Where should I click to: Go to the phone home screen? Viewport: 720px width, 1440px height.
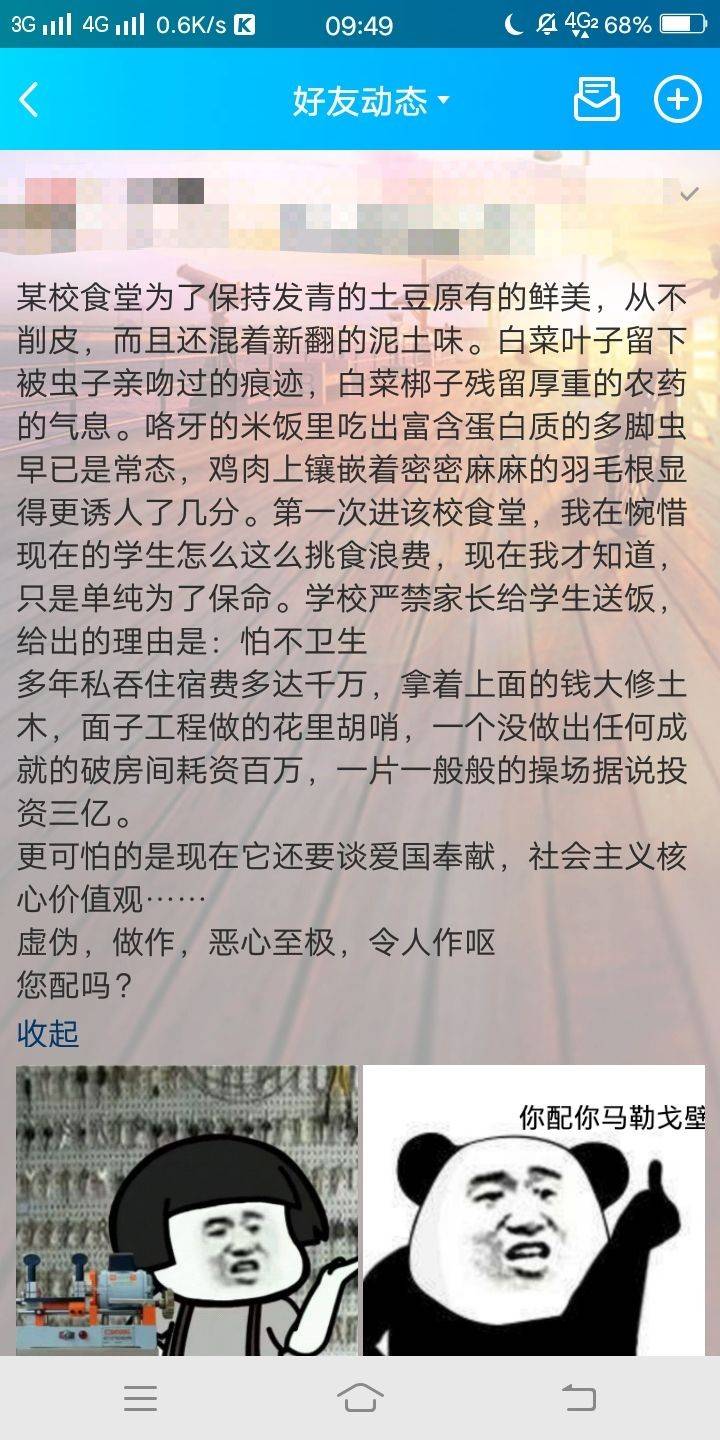[x=360, y=1398]
